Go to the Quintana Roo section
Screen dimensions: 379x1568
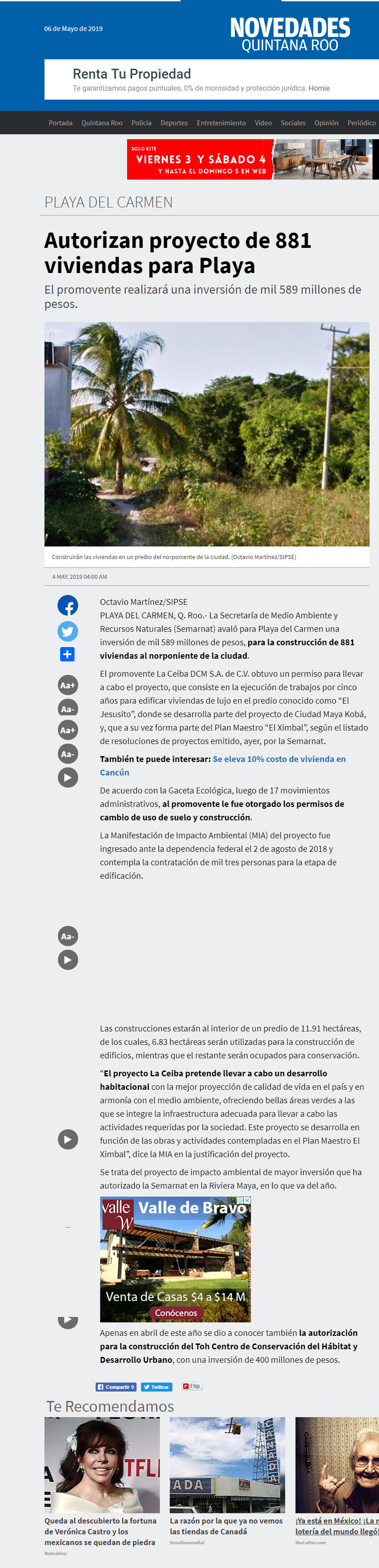(x=101, y=123)
